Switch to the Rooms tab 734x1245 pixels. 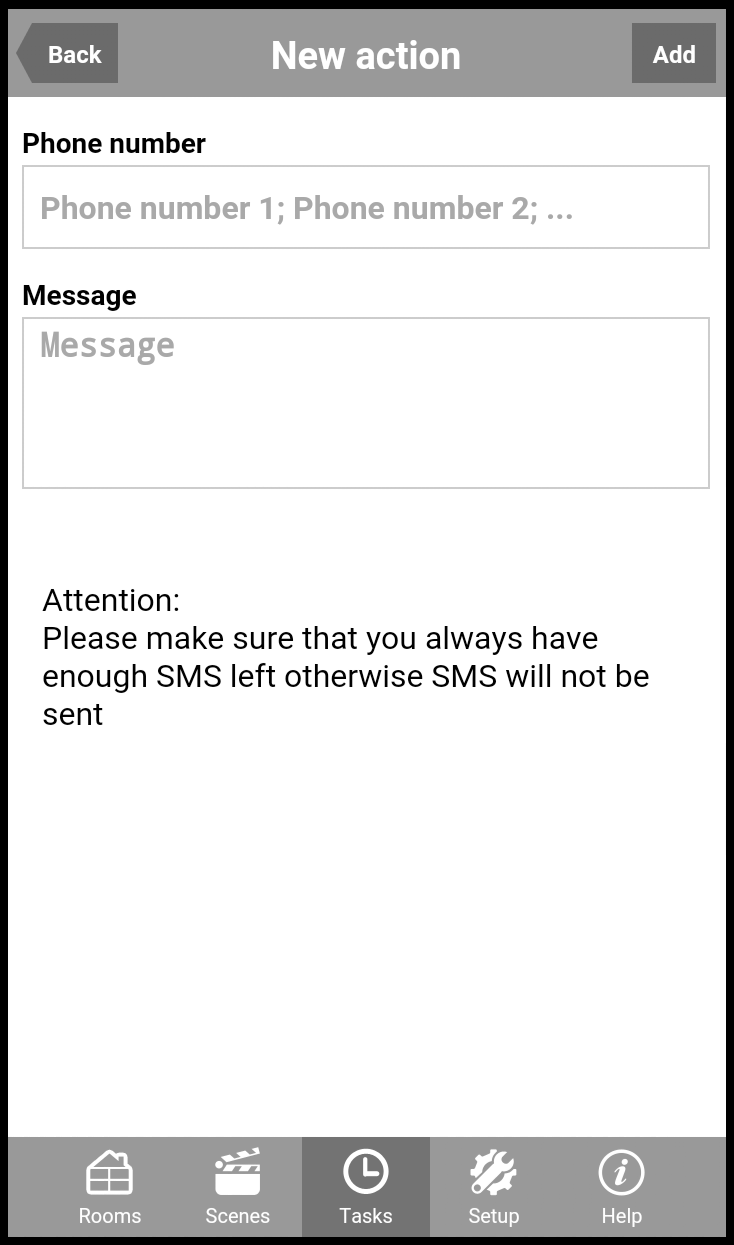[x=110, y=1188]
